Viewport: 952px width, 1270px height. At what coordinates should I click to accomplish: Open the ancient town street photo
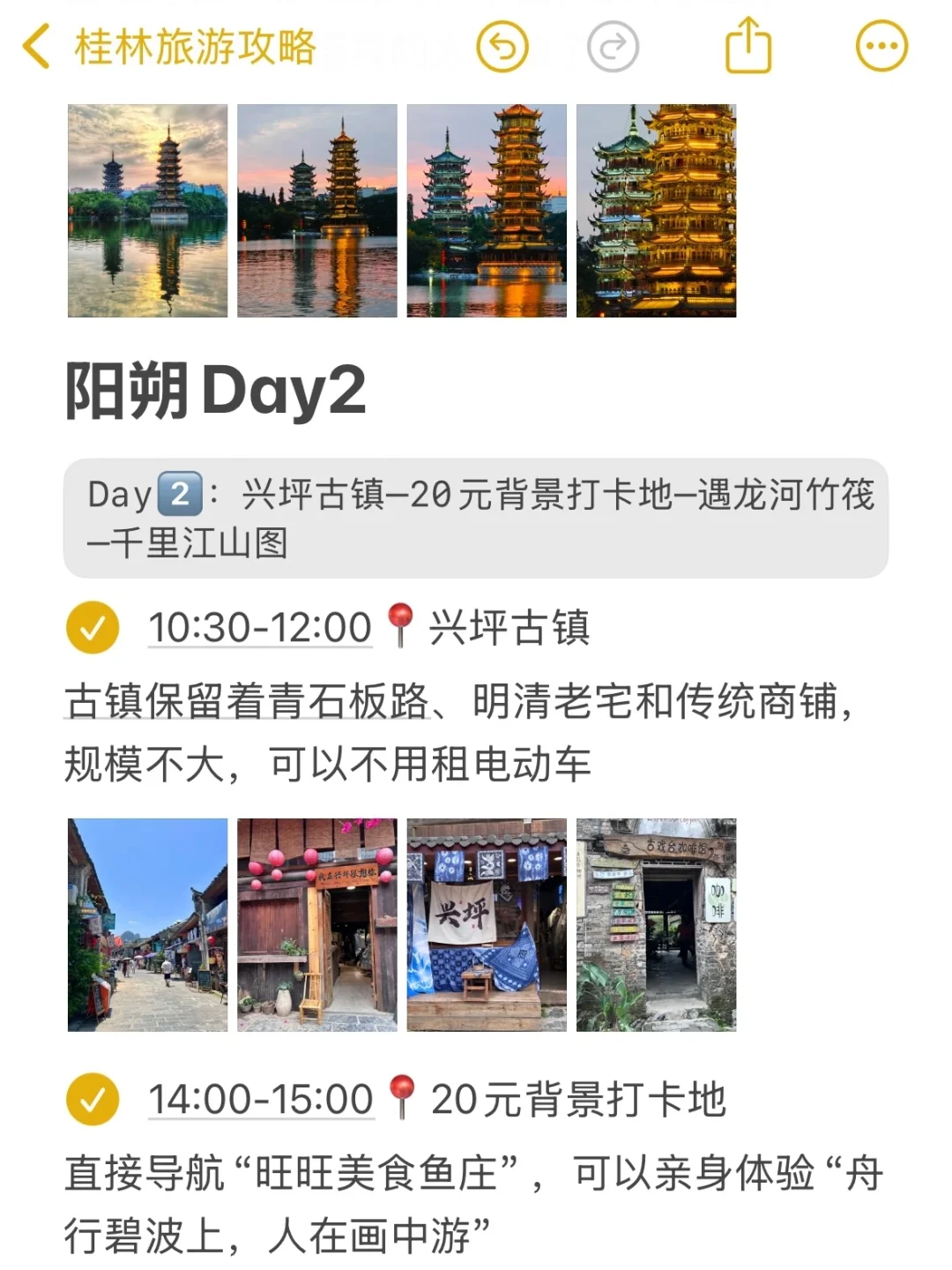147,925
